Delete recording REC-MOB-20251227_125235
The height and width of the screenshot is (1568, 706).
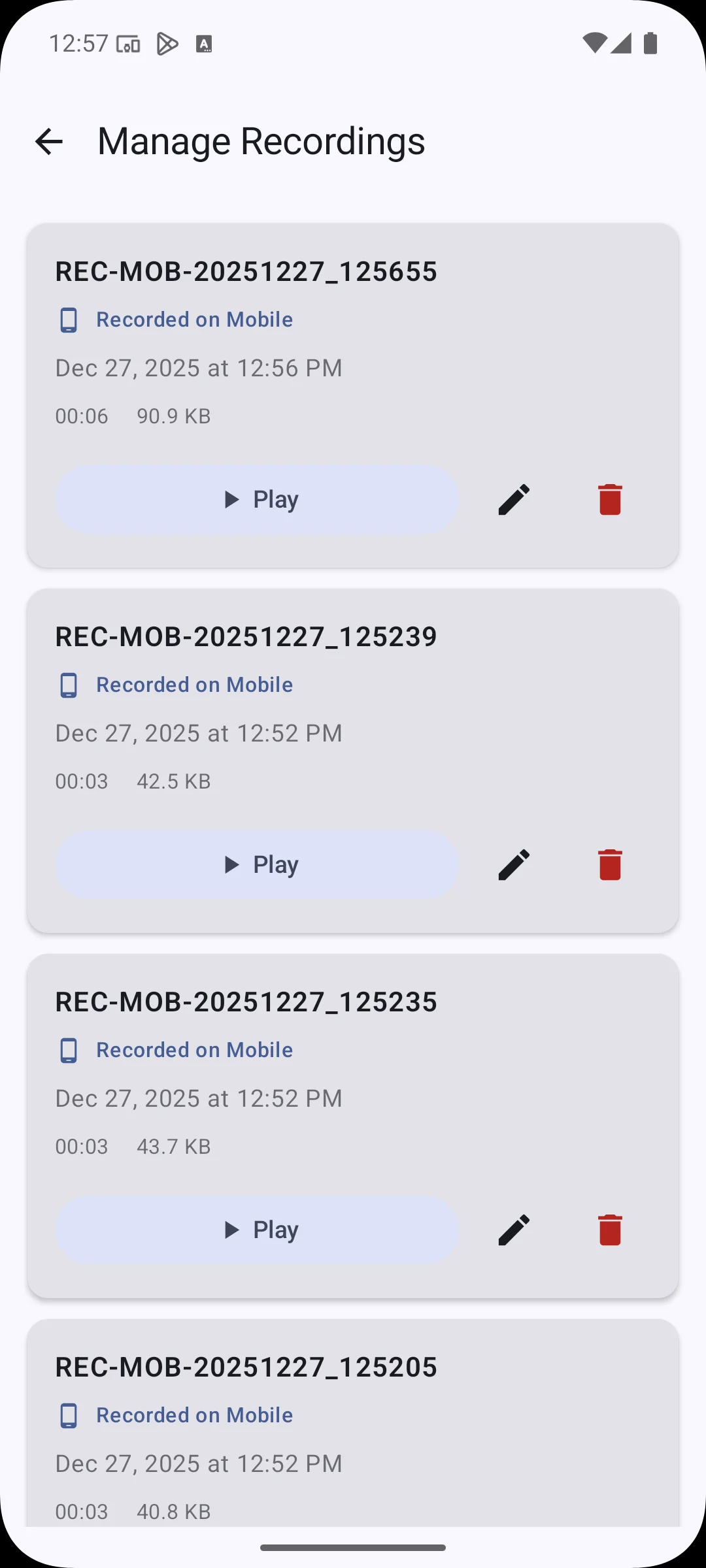[x=609, y=1228]
